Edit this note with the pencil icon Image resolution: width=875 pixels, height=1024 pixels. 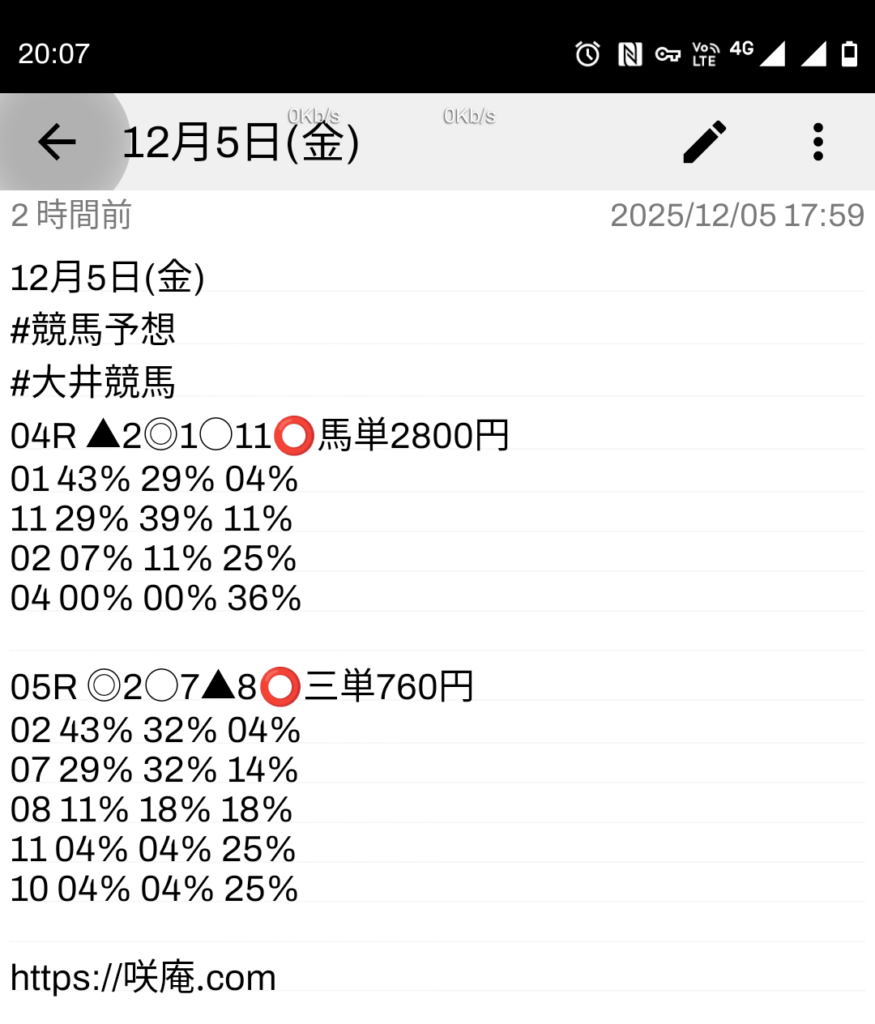[x=705, y=142]
